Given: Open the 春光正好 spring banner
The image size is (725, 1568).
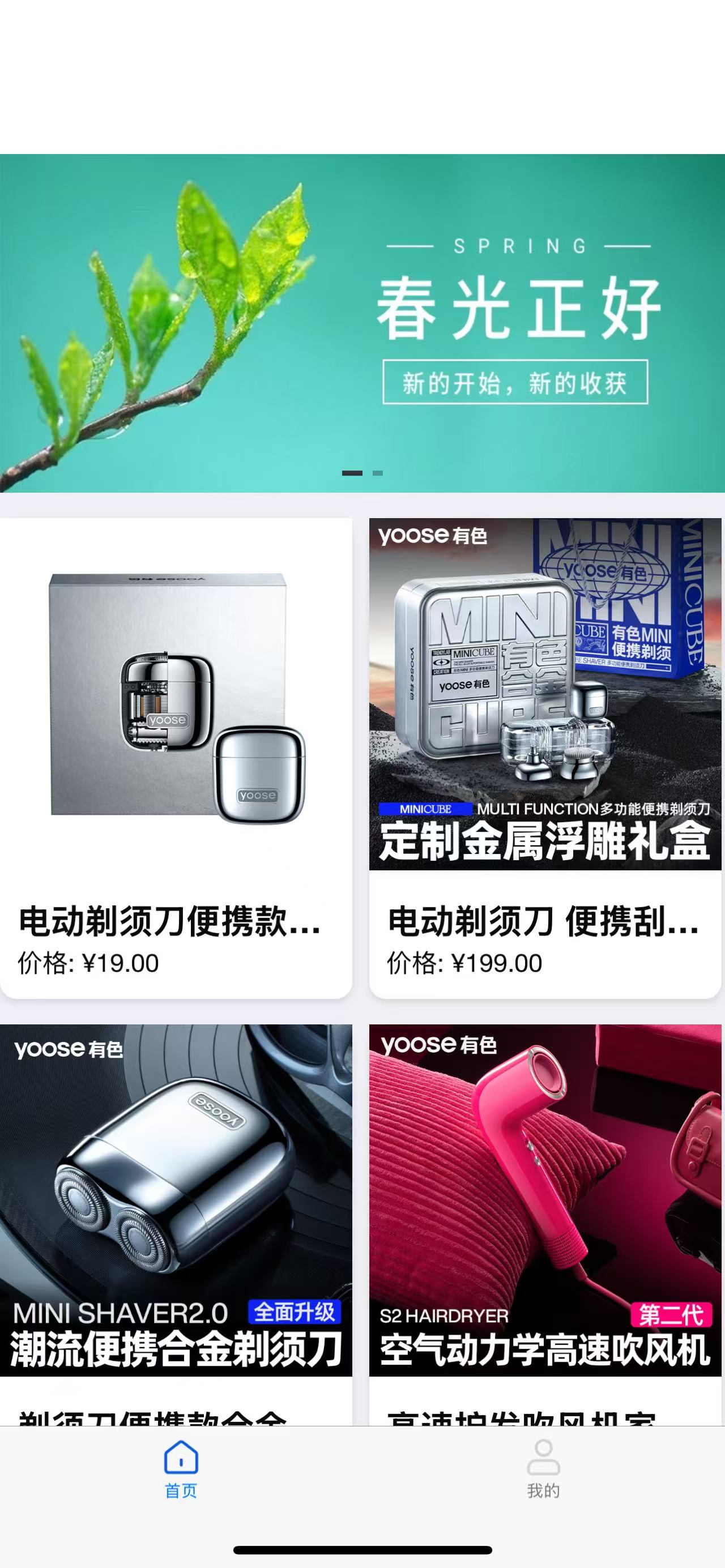Looking at the screenshot, I should pos(362,323).
